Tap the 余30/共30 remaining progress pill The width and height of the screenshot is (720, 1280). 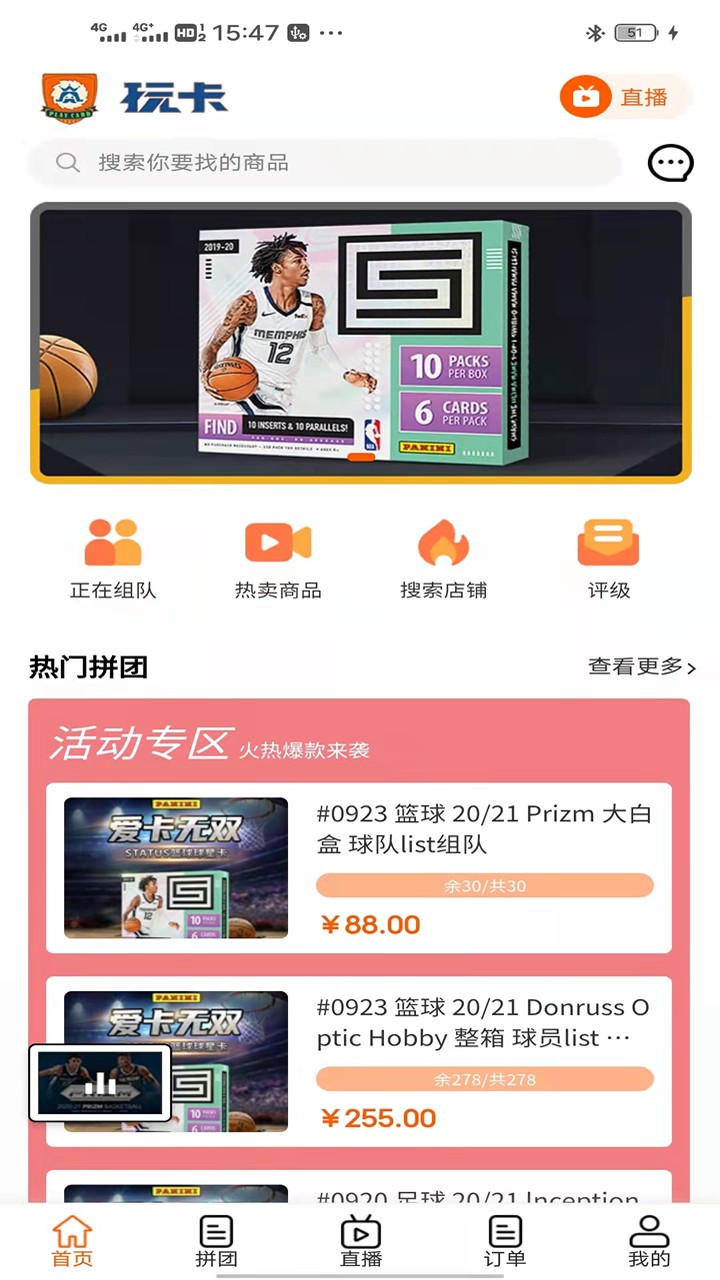[485, 885]
